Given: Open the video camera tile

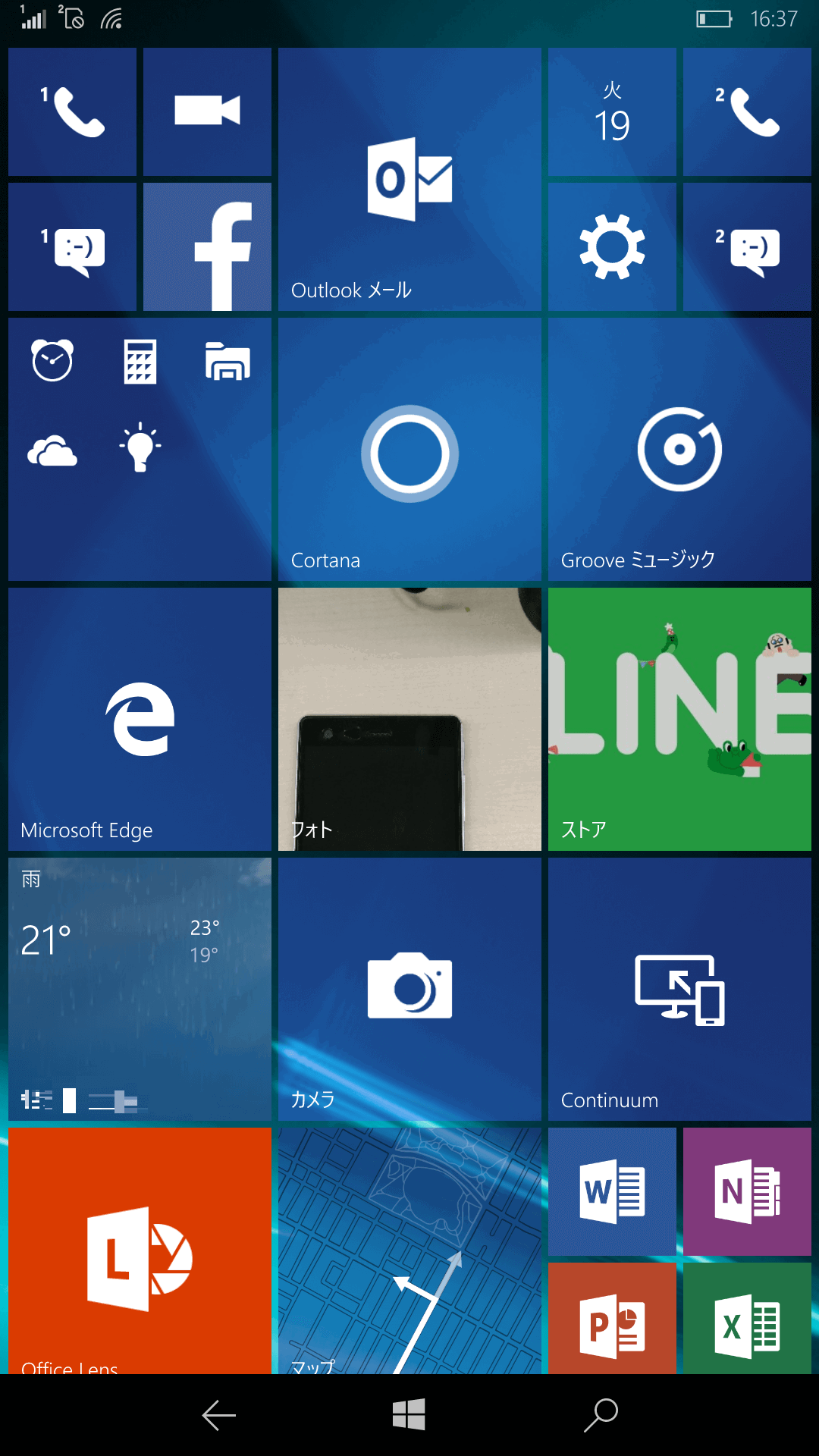Looking at the screenshot, I should pos(207,112).
